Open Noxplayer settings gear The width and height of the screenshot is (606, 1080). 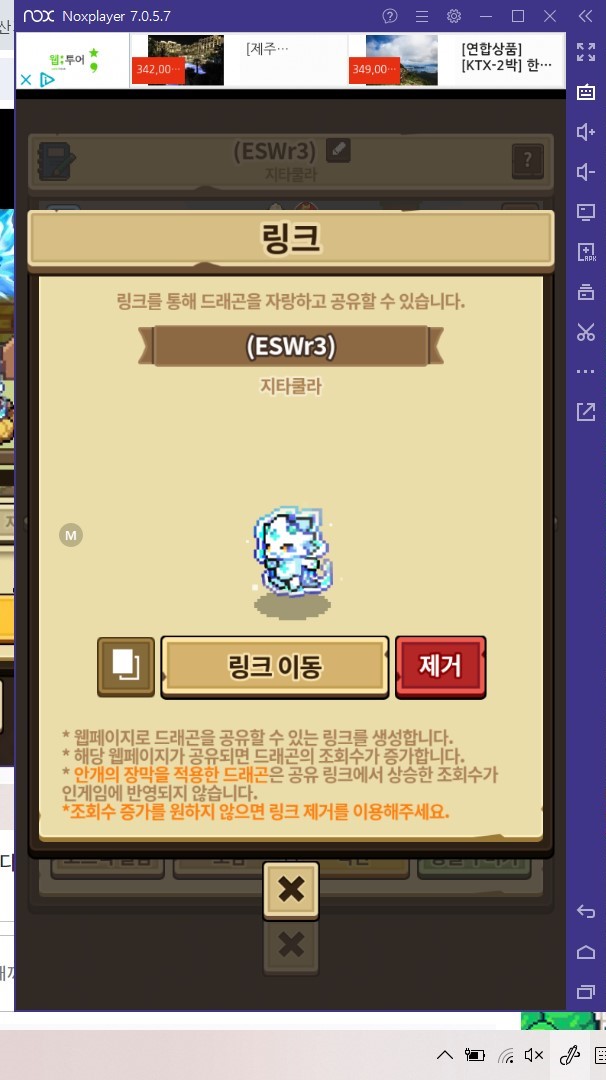click(454, 16)
